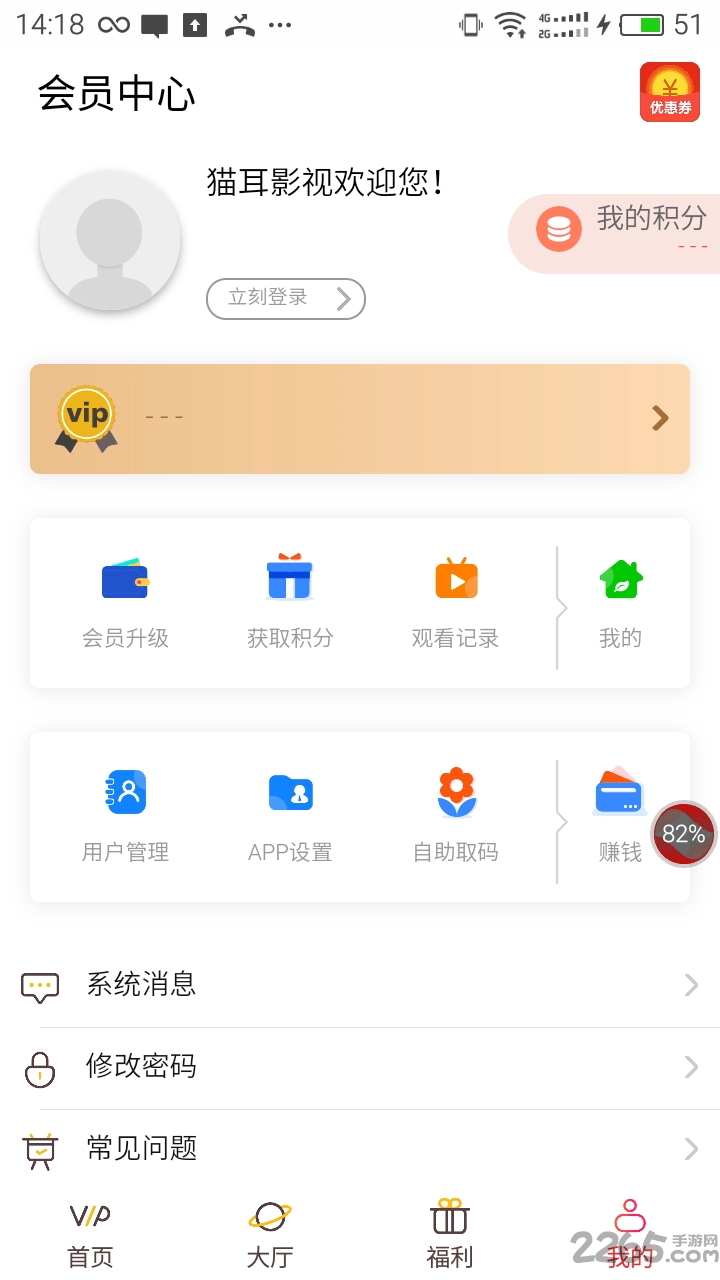Open the 系统消息 message icon
Screen dimensions: 720x1280
[40, 985]
